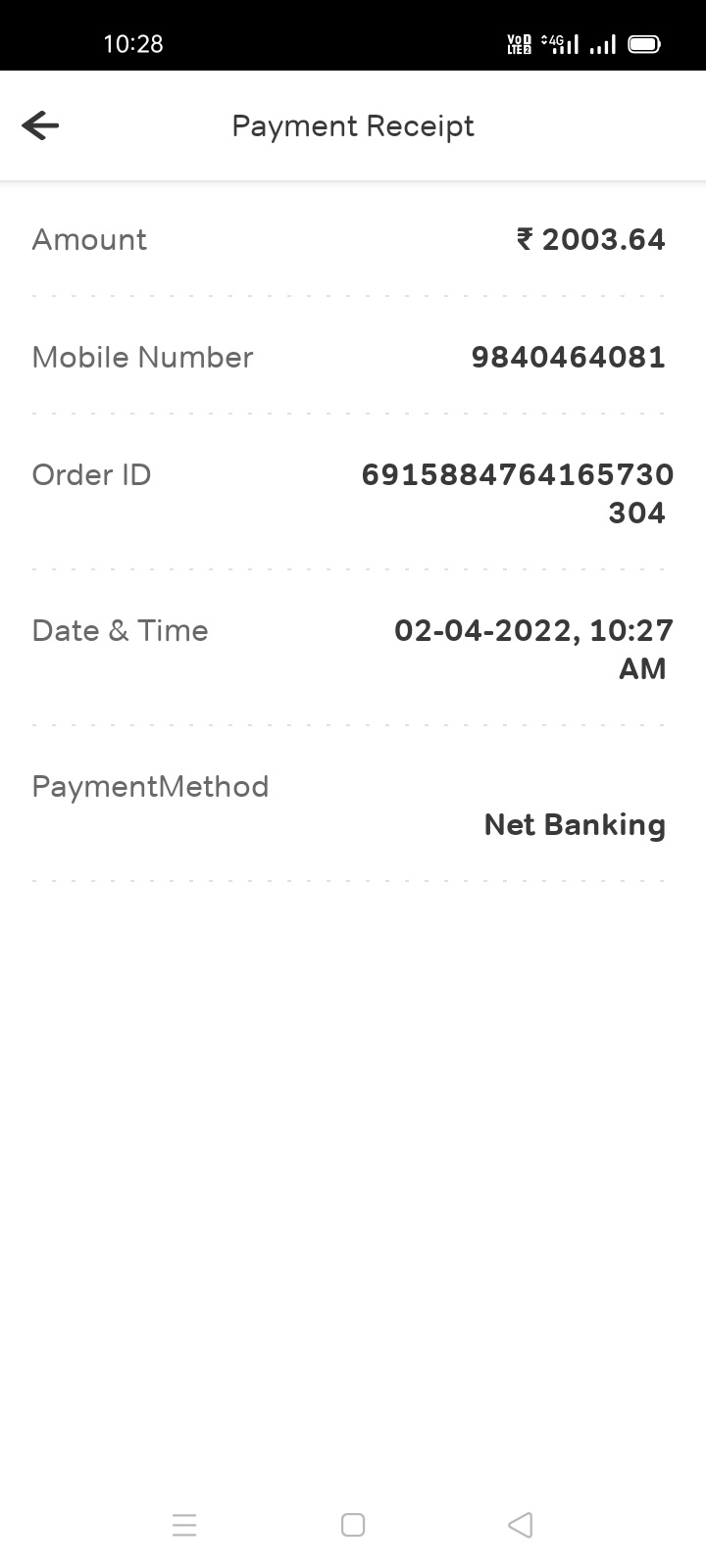Tap the system home button
The height and width of the screenshot is (1568, 706).
(353, 1525)
